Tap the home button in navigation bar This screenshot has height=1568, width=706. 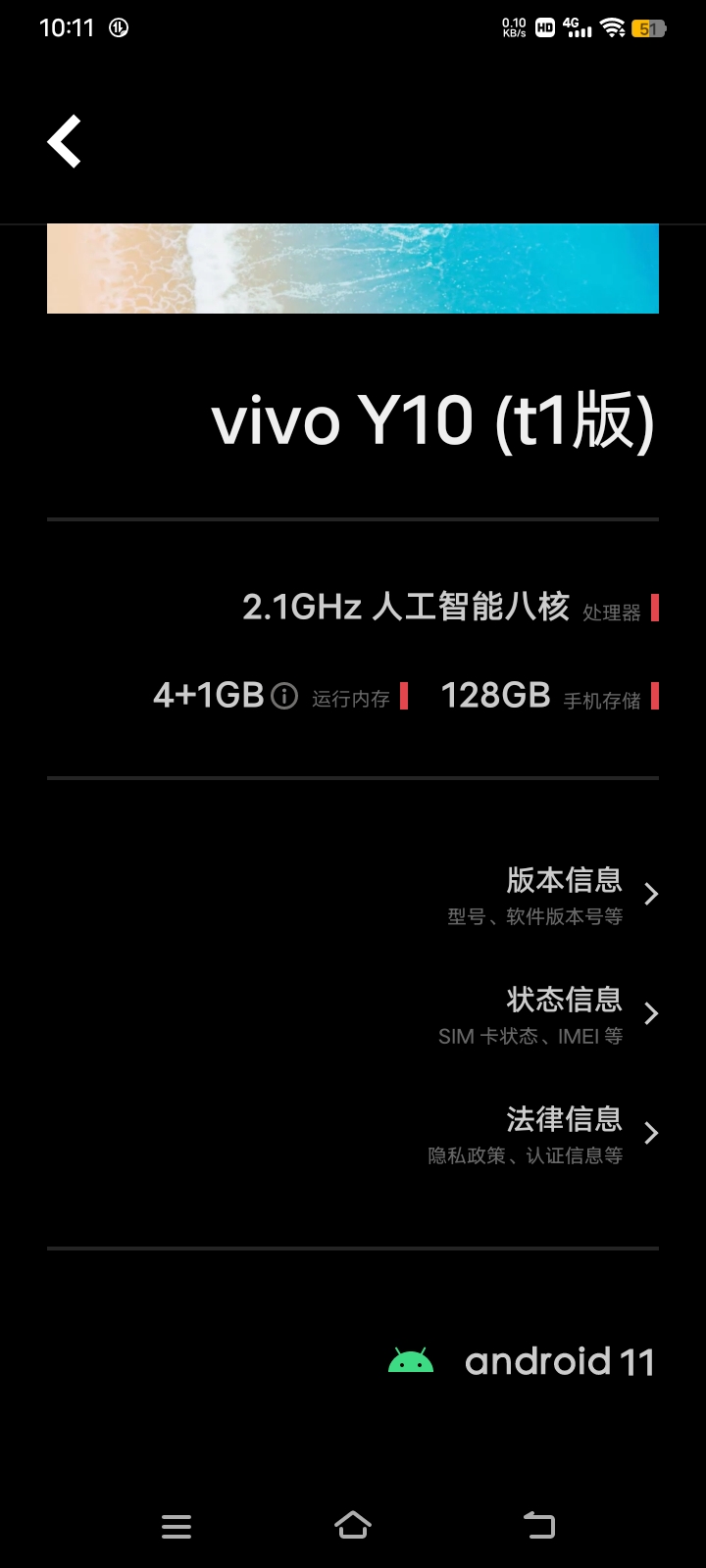click(x=353, y=1525)
